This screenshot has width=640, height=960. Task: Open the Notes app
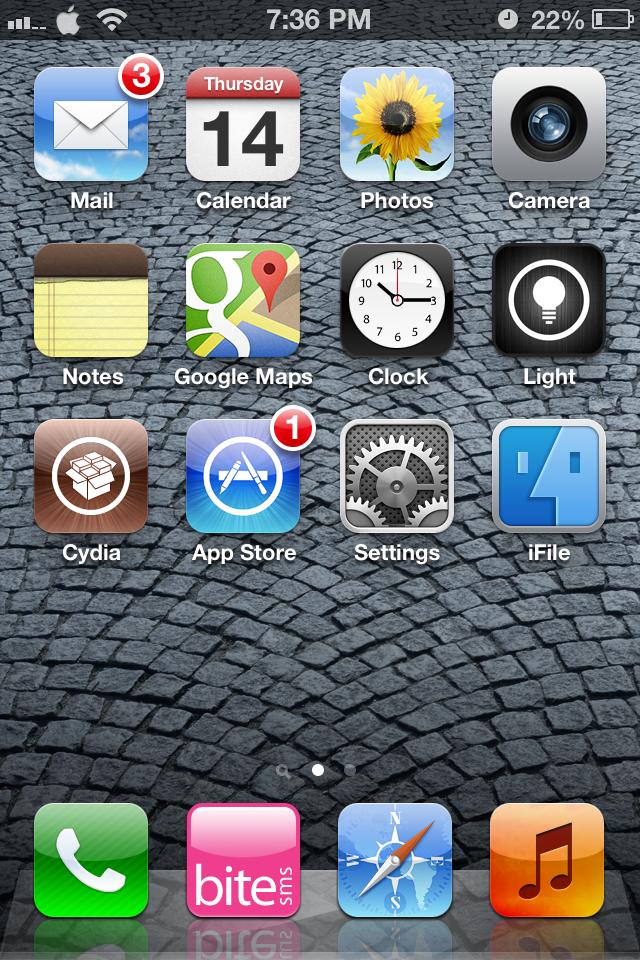(91, 300)
